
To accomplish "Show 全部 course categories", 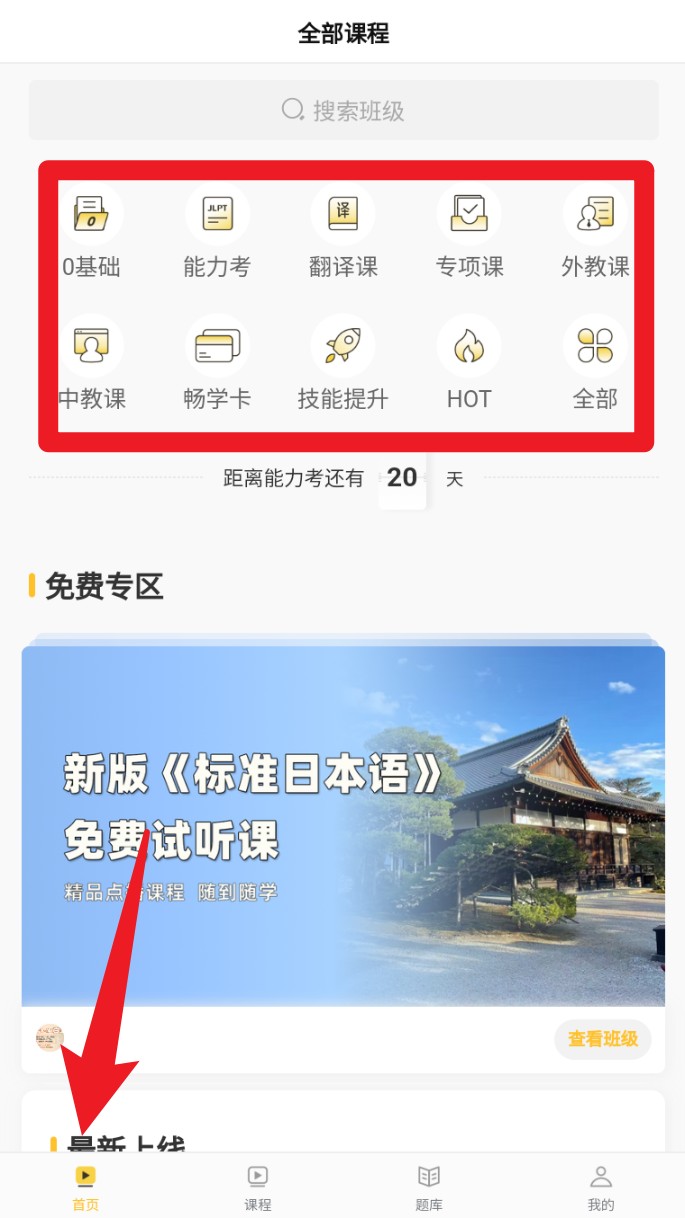I will (595, 364).
